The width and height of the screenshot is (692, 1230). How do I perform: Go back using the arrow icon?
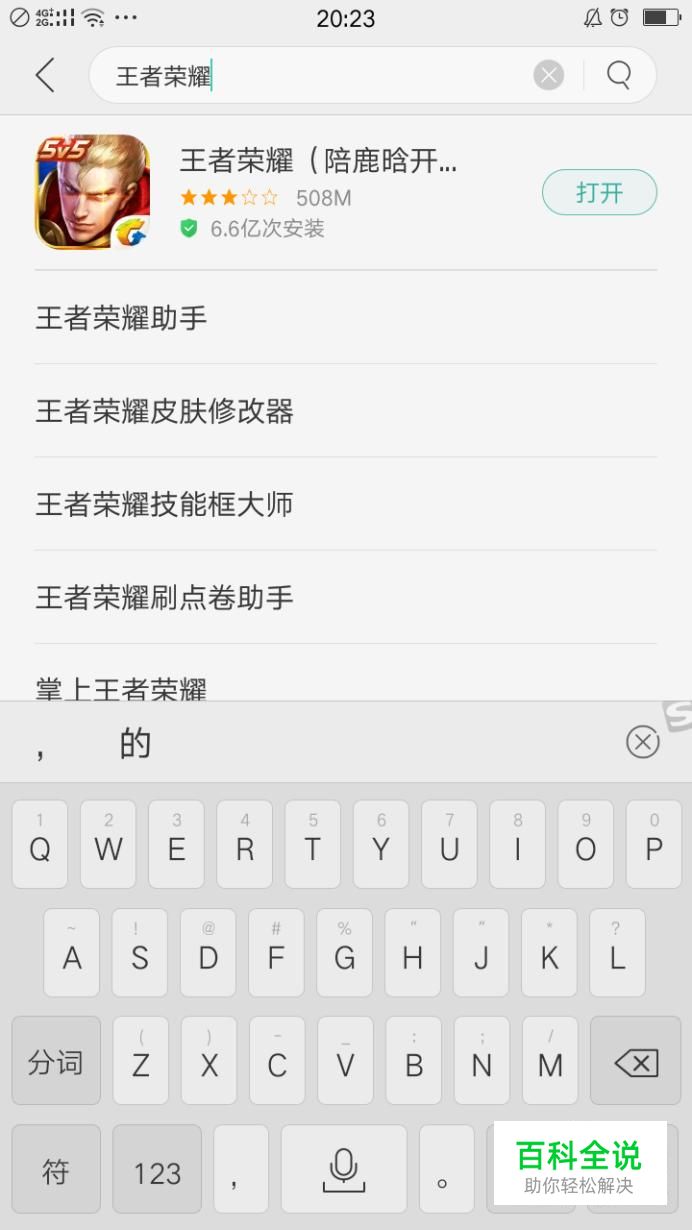tap(45, 75)
